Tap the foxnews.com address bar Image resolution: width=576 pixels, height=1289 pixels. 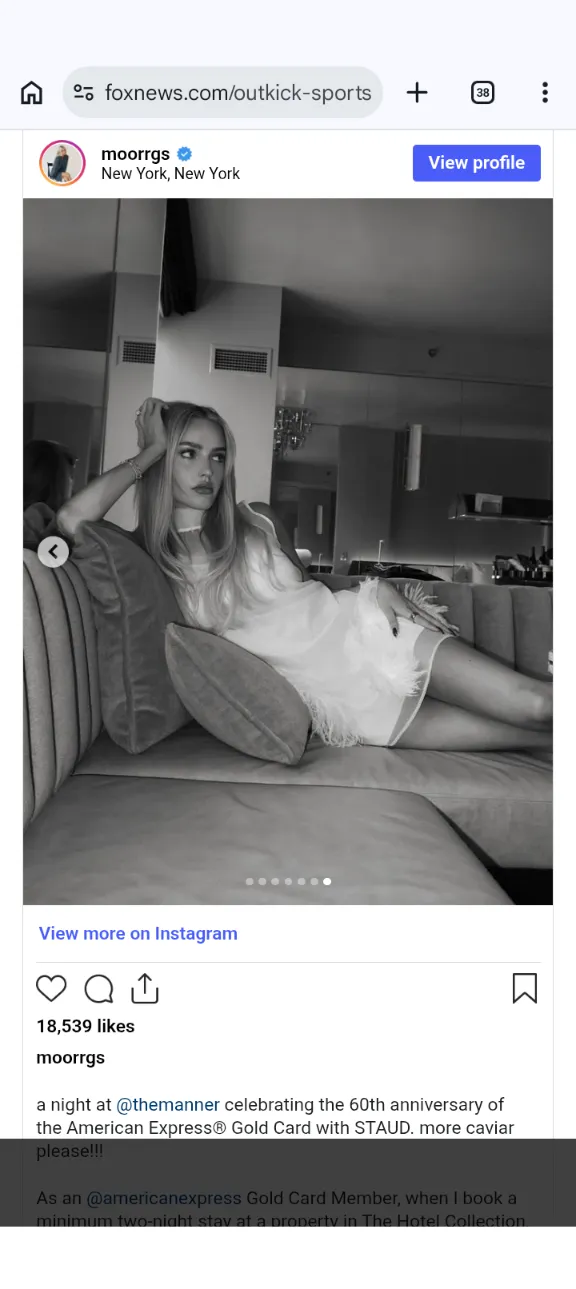coord(223,93)
